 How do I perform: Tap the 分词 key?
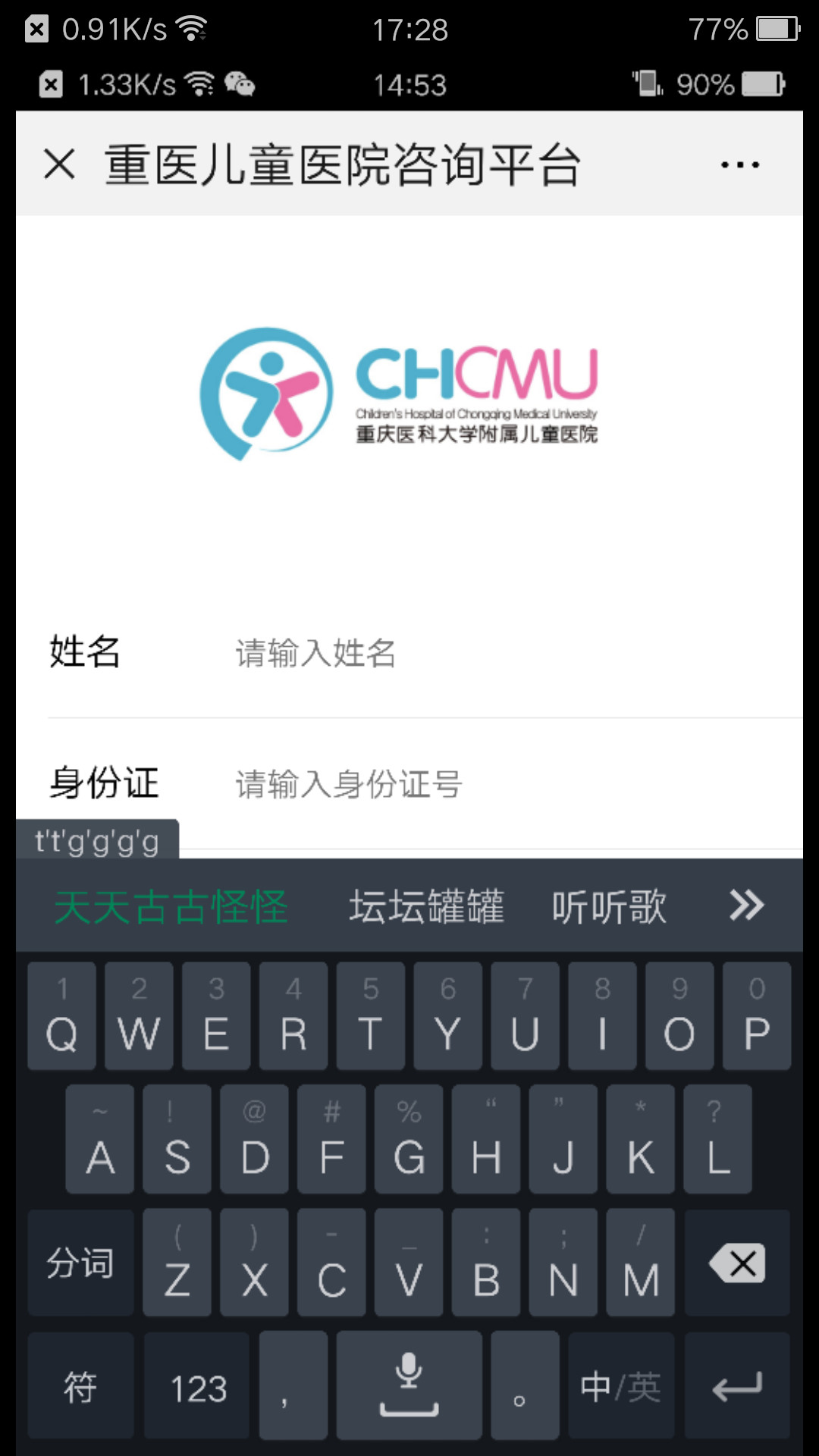80,1263
